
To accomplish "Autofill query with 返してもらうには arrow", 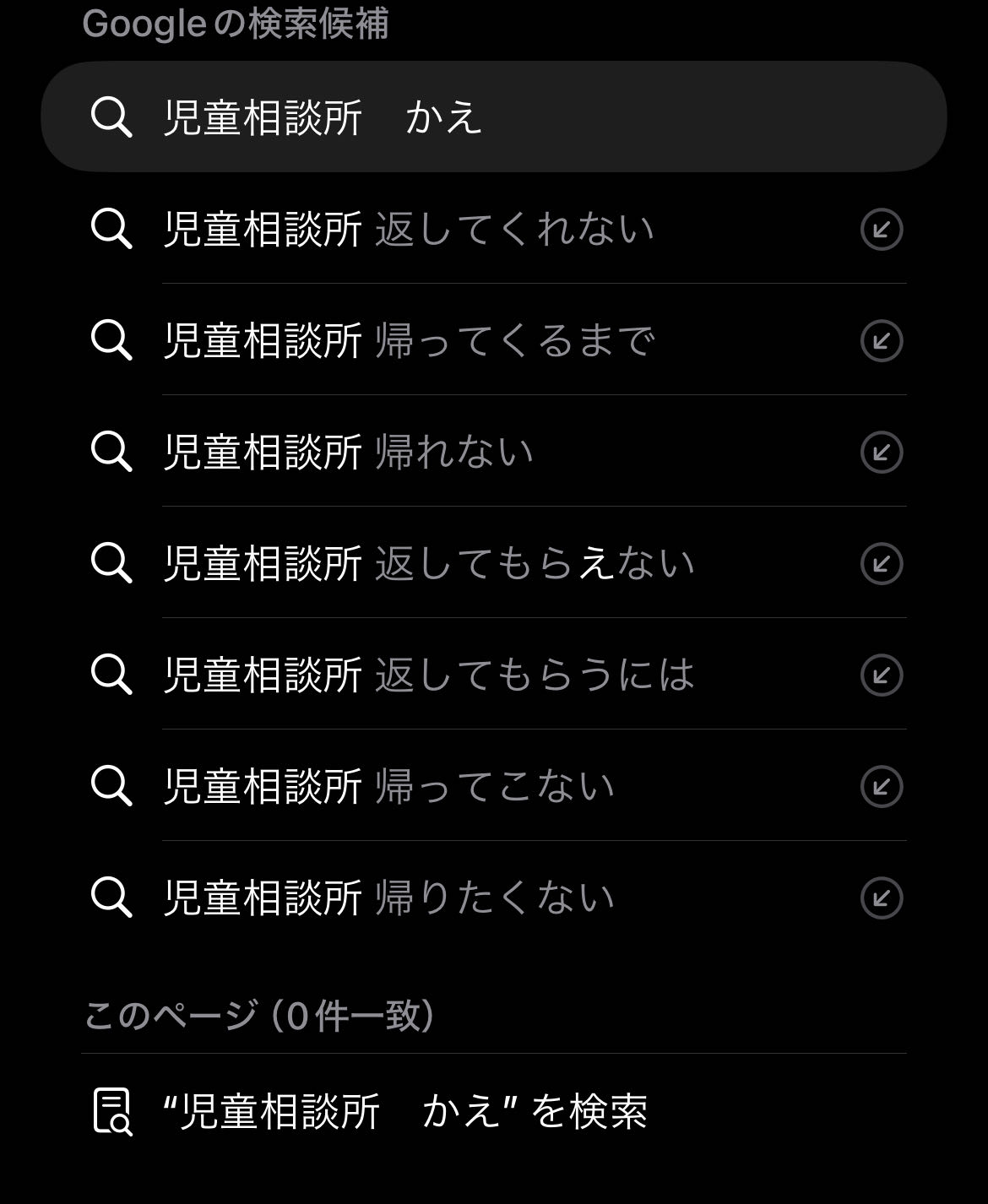I will click(x=882, y=675).
